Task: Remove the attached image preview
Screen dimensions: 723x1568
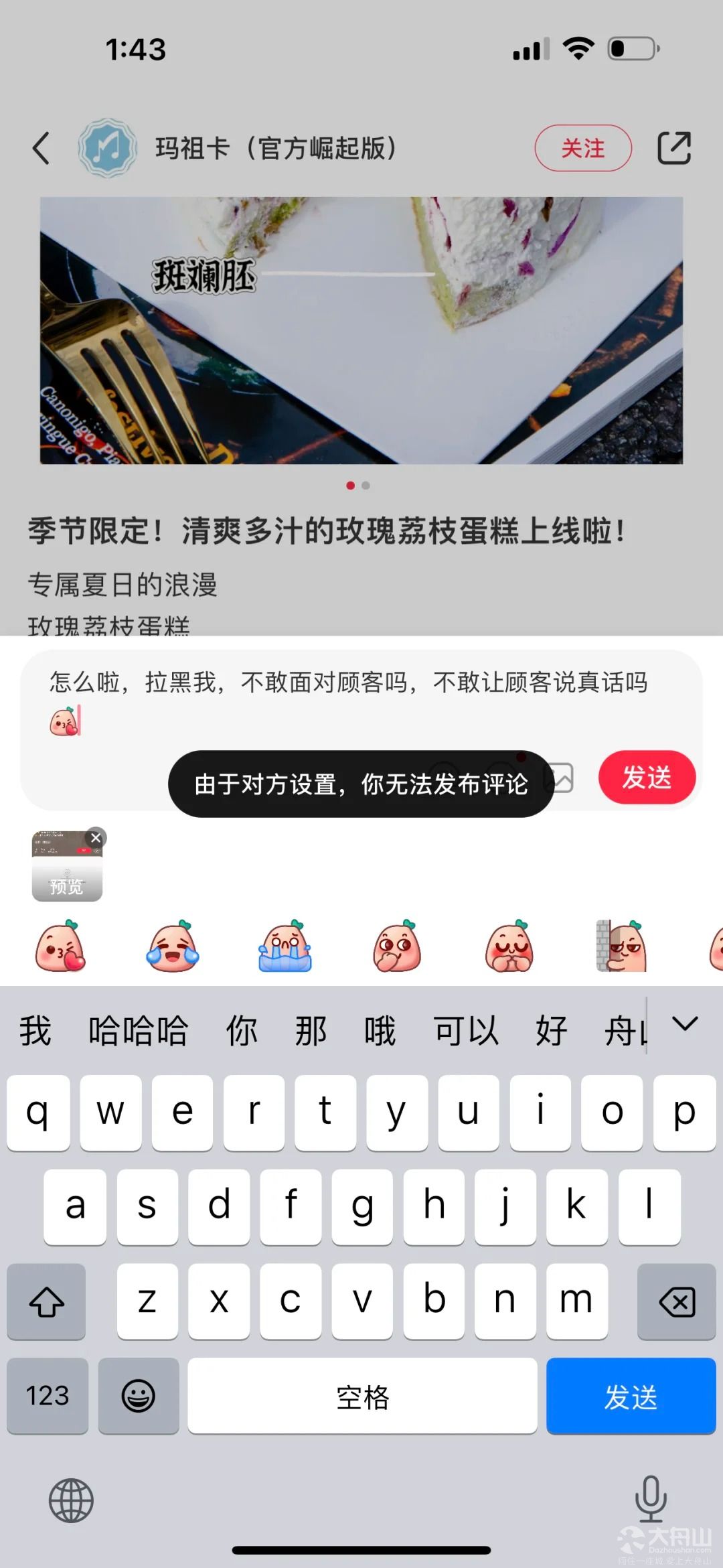Action: point(96,838)
